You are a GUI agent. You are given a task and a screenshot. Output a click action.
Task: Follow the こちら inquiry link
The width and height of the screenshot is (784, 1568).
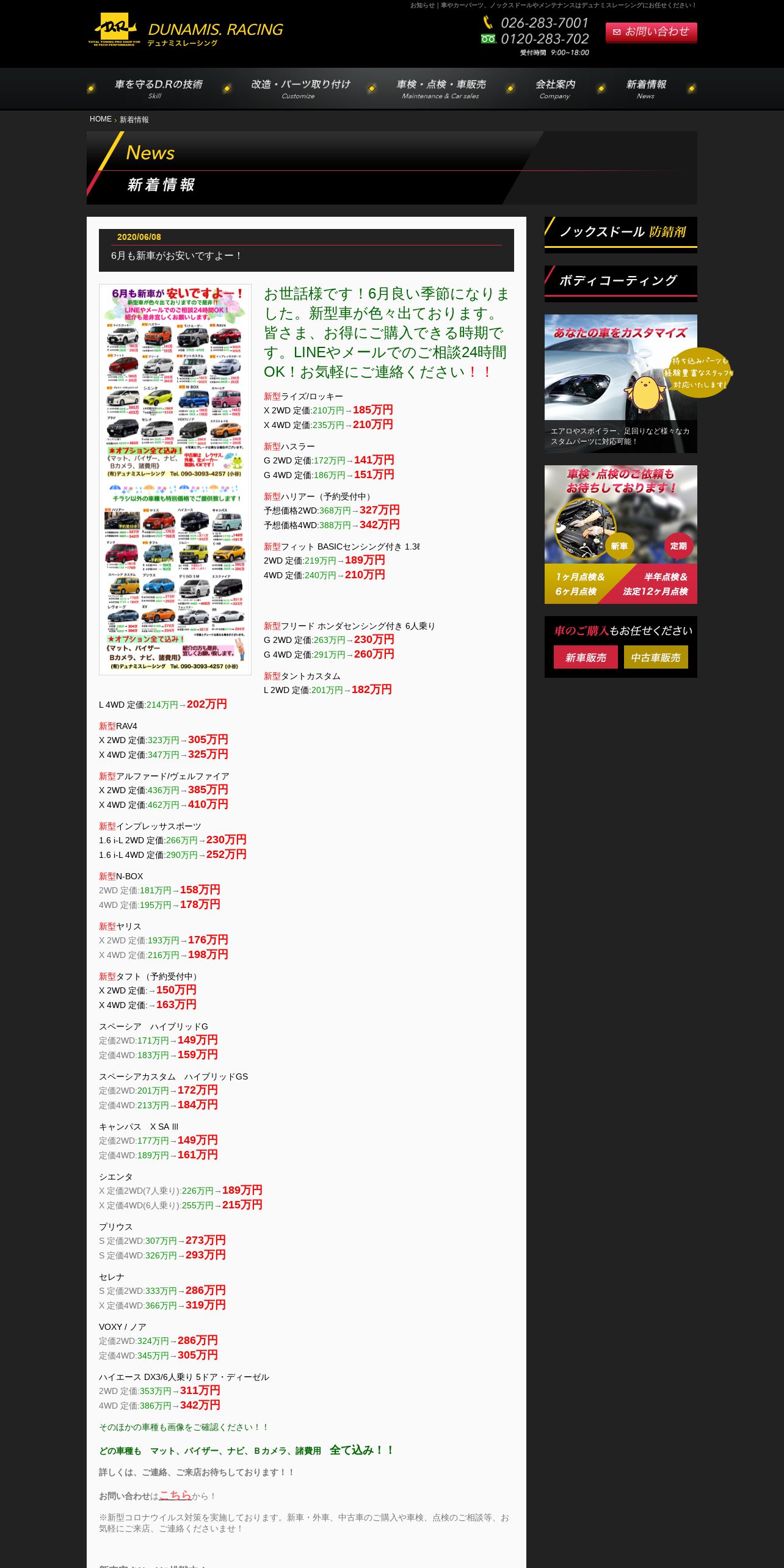175,1495
